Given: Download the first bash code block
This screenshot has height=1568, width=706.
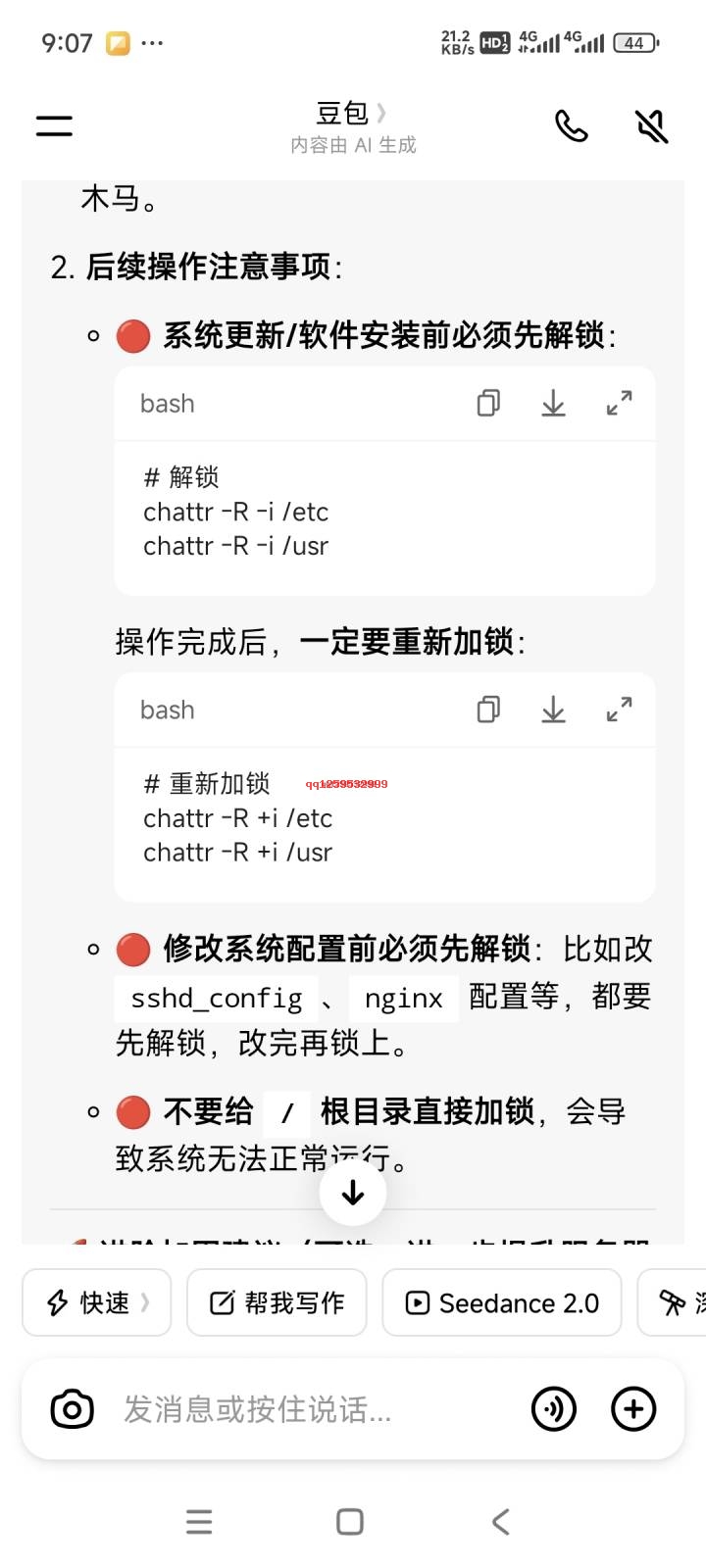Looking at the screenshot, I should tap(553, 403).
